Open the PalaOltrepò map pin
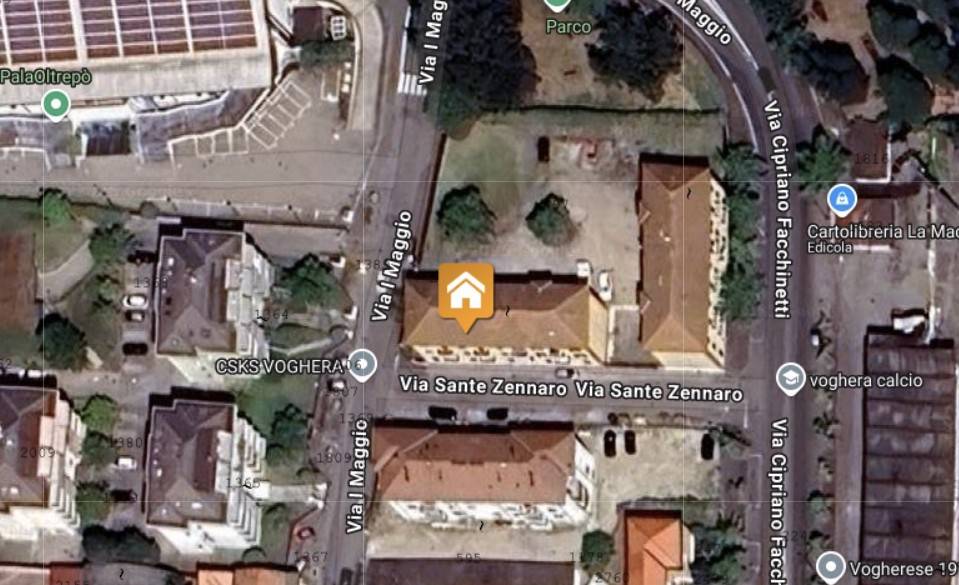This screenshot has height=585, width=959. [56, 103]
